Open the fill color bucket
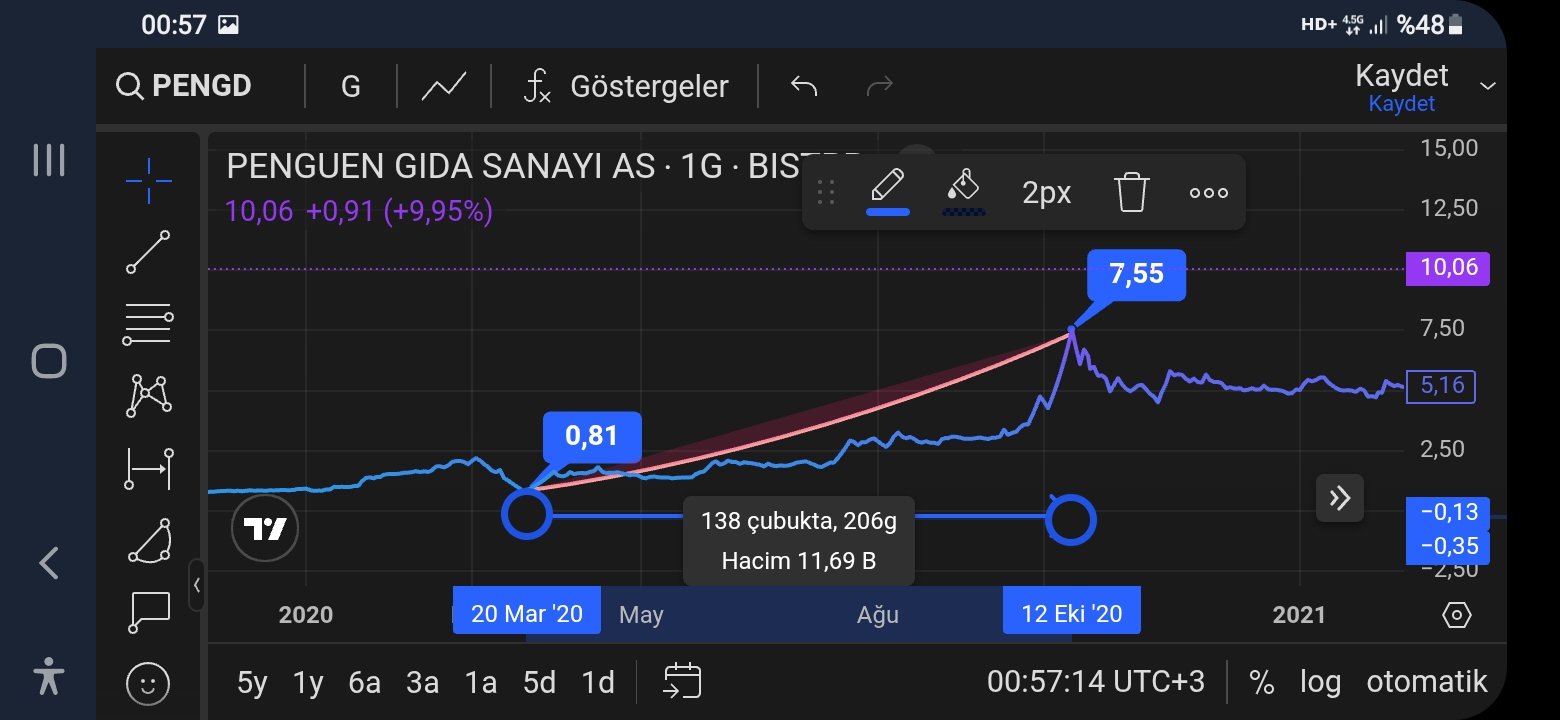The height and width of the screenshot is (720, 1560). click(964, 190)
